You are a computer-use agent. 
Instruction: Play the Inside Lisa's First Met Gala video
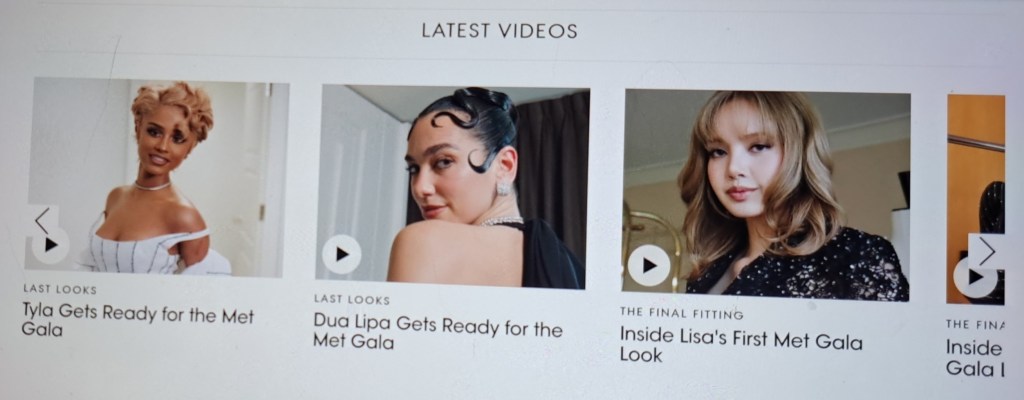pos(648,265)
